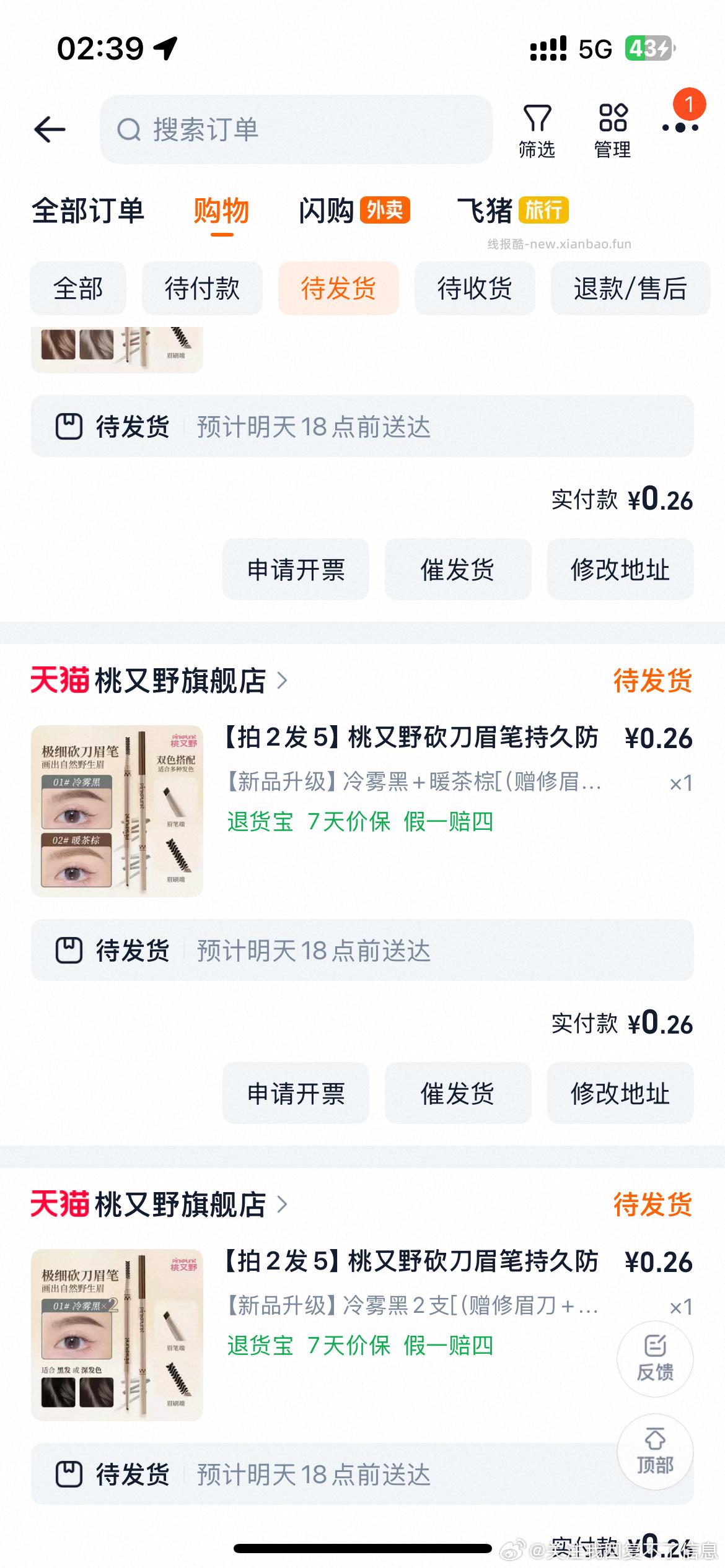Select the 待付款 status chip

tap(202, 289)
